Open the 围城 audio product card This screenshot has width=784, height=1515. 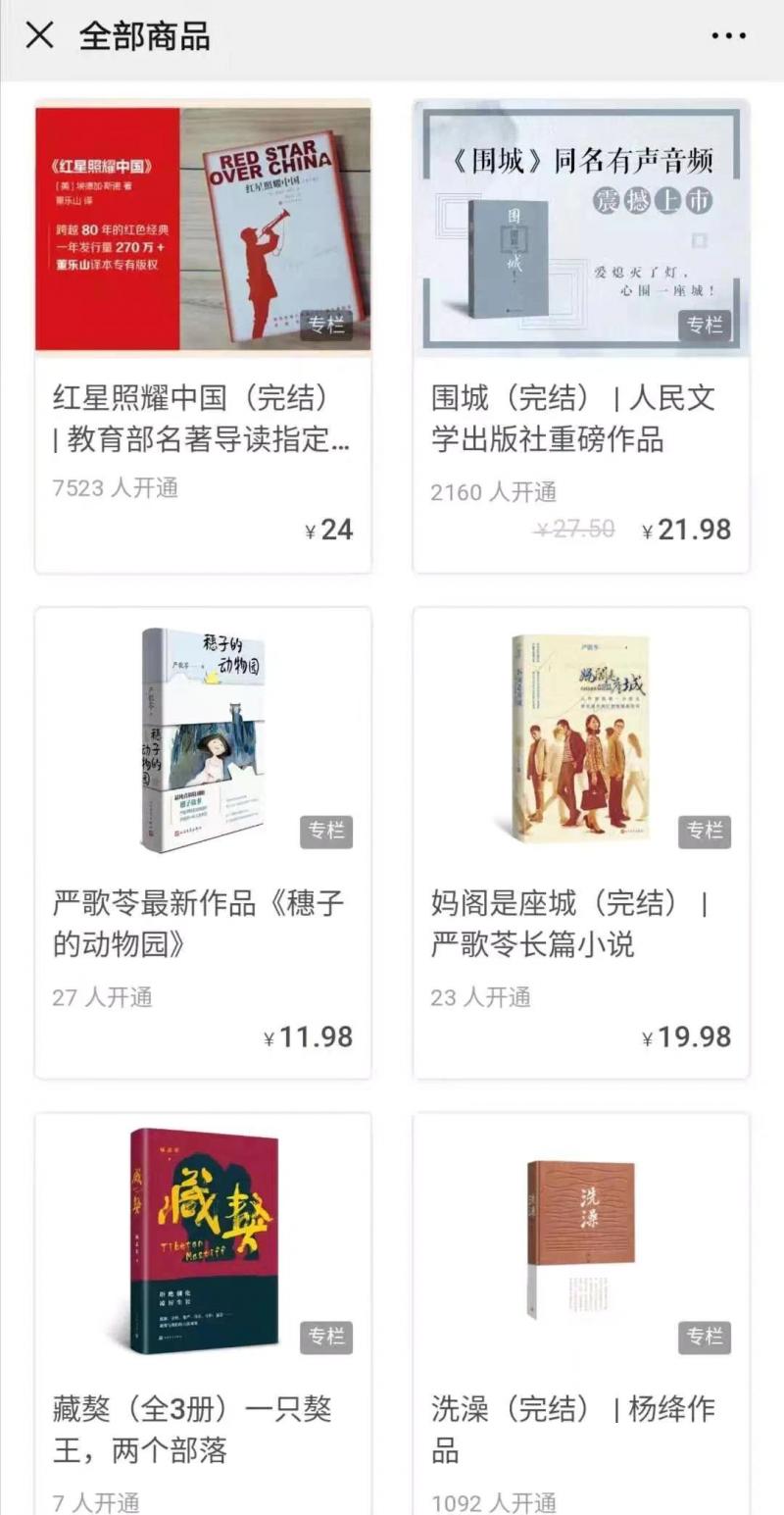tap(581, 335)
